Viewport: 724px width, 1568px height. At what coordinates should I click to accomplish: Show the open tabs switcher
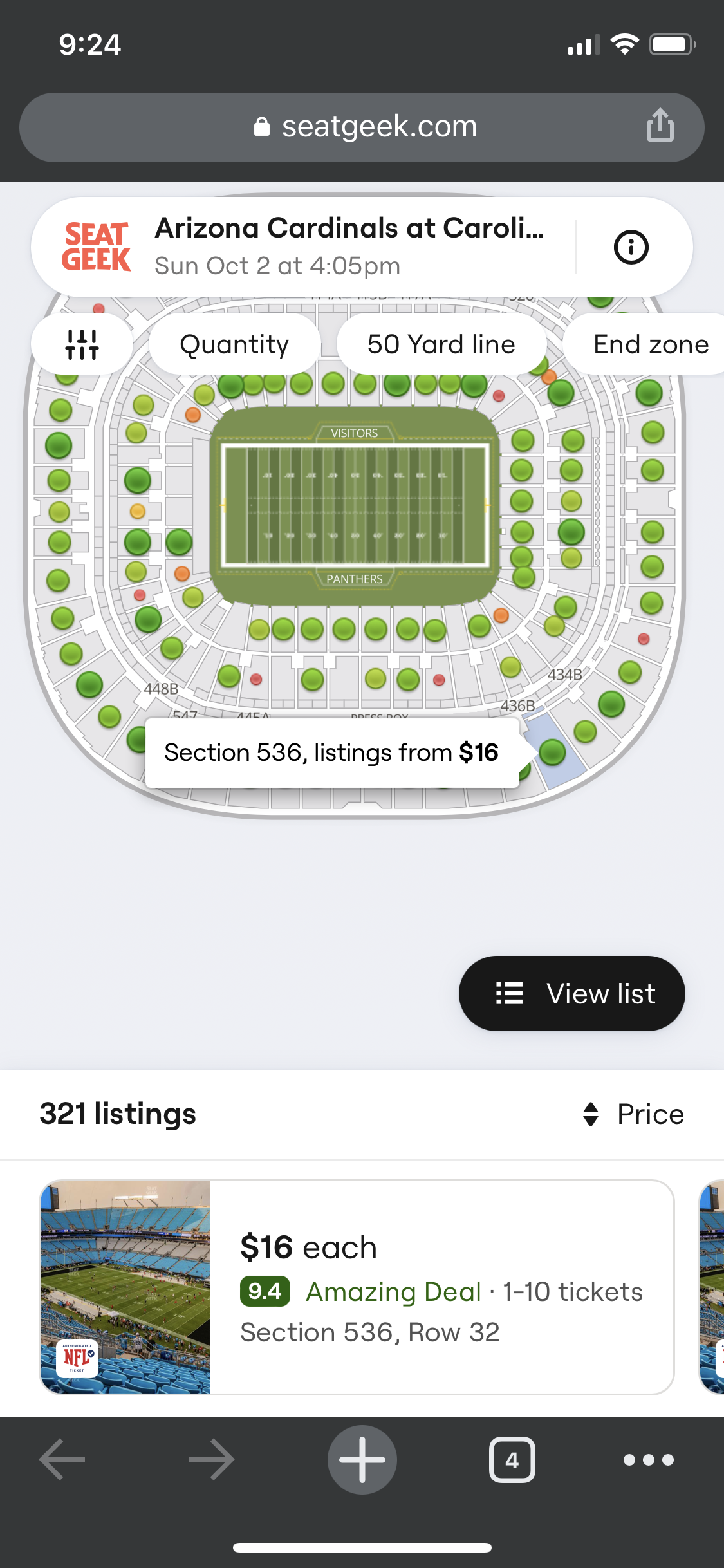click(x=512, y=1459)
